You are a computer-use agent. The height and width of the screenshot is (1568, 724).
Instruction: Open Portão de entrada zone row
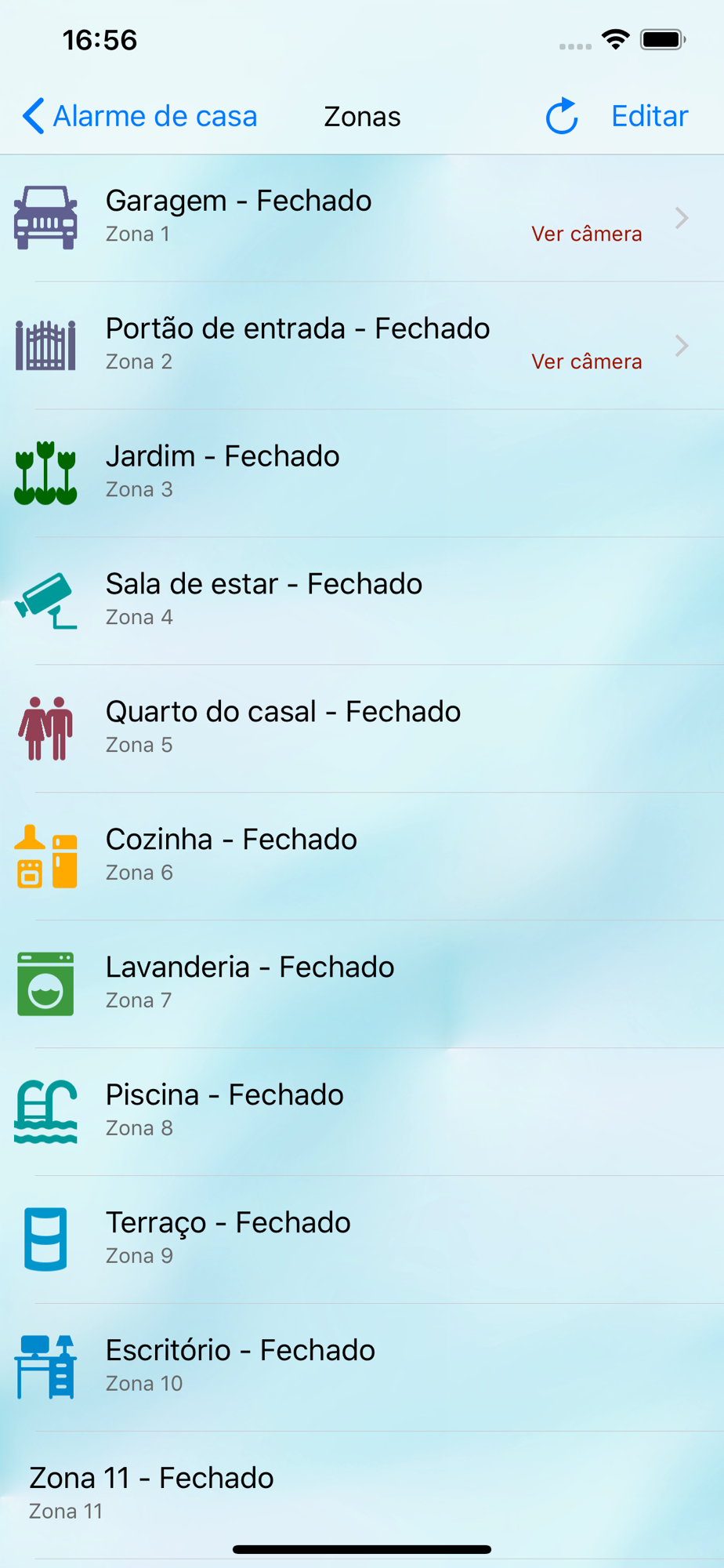[362, 346]
